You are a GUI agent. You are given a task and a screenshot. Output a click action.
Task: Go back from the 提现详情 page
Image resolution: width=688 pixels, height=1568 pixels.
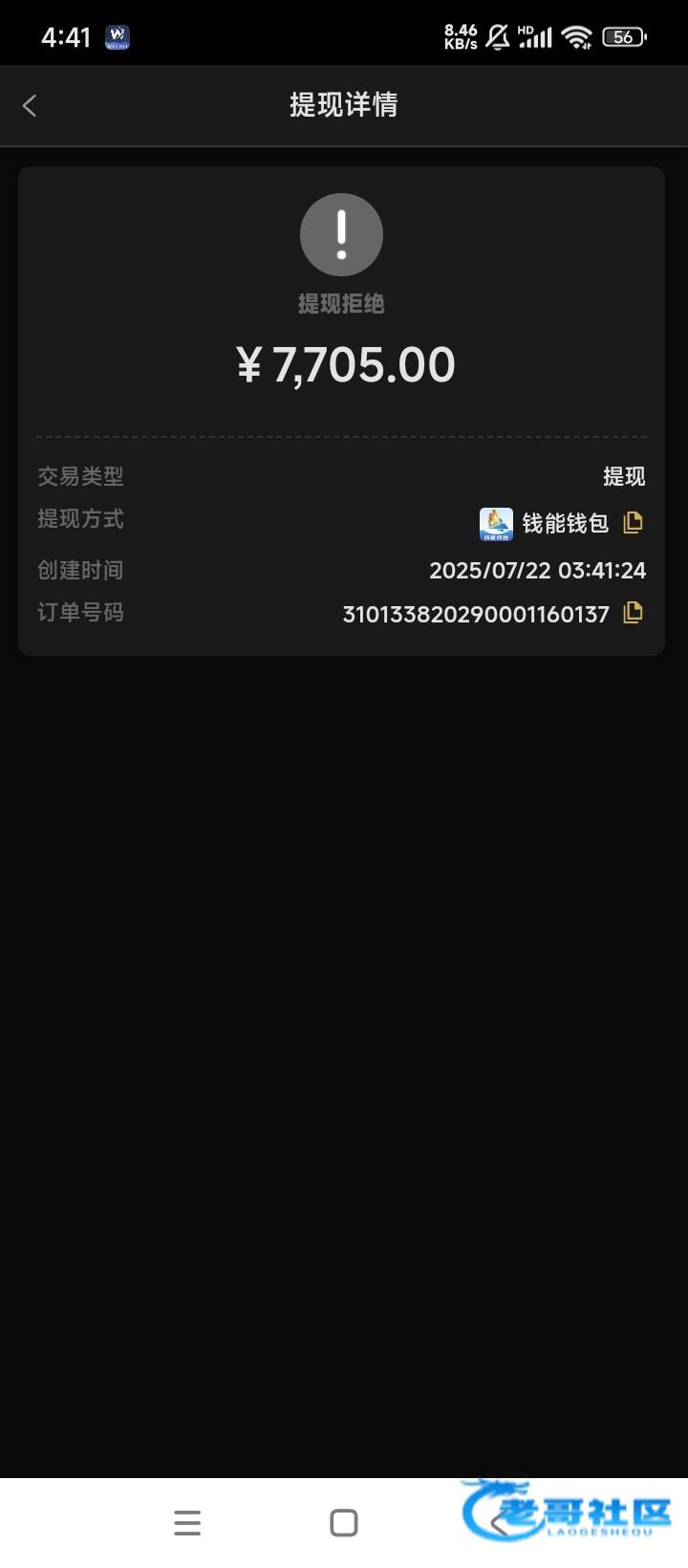point(30,105)
